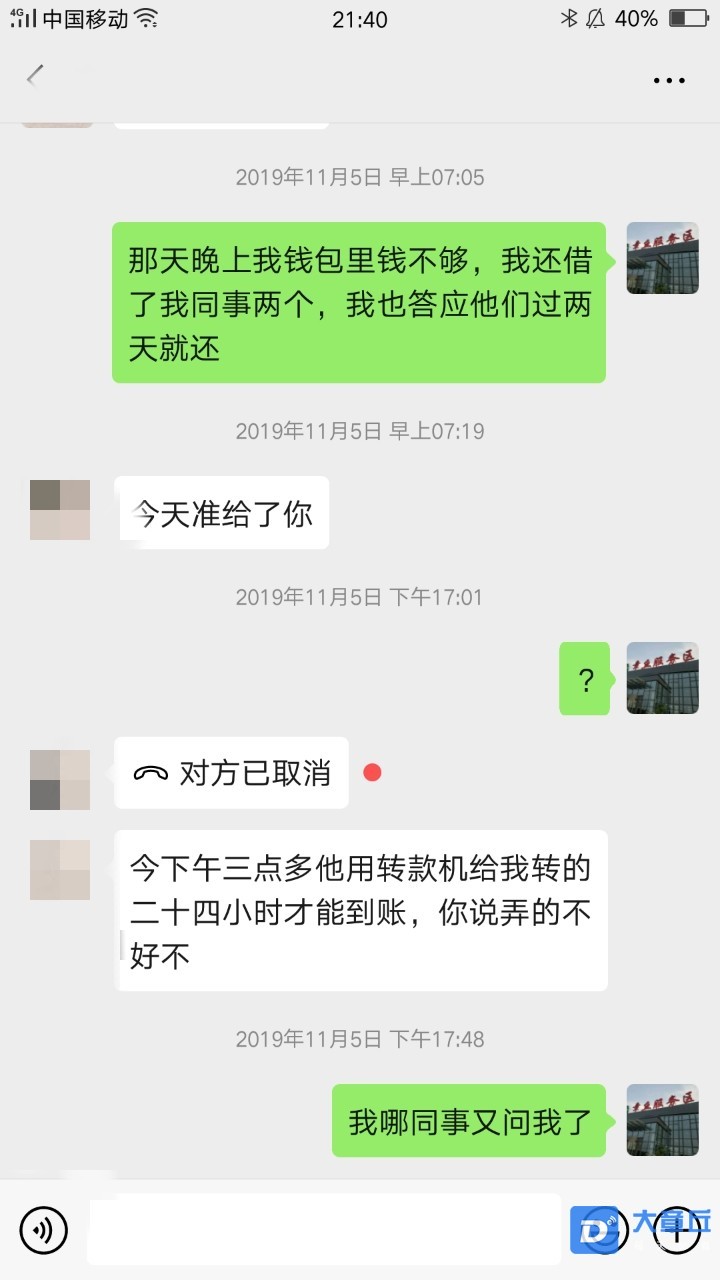Open the chat overflow menu

pyautogui.click(x=669, y=80)
